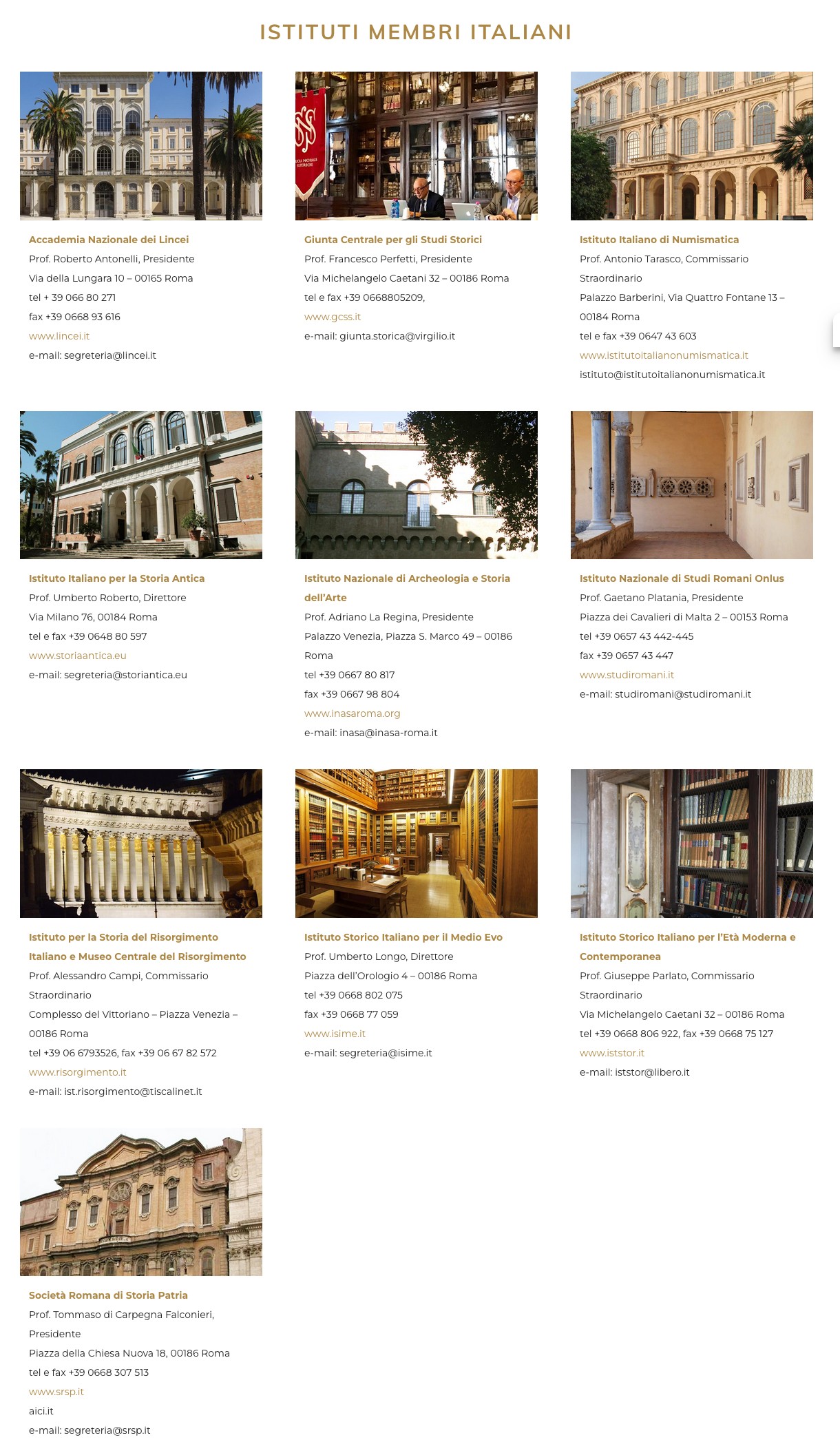Select Giunta Centrale per gli Studi Storici
840x1442 pixels.
[393, 240]
